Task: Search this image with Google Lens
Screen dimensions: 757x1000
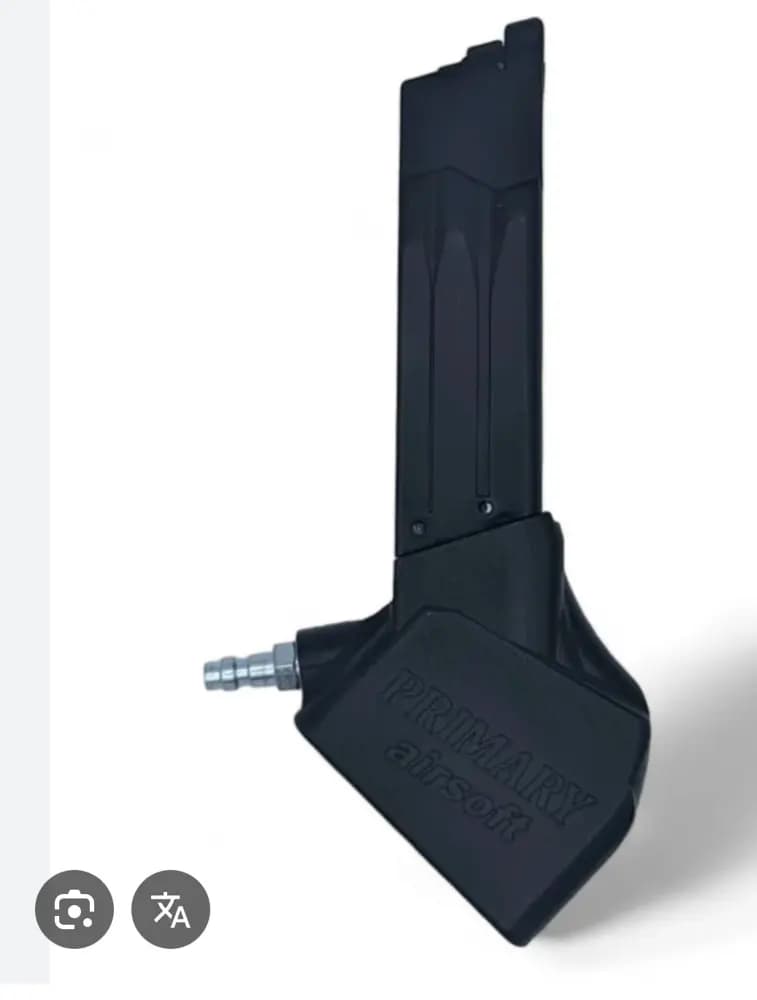Action: click(x=74, y=909)
